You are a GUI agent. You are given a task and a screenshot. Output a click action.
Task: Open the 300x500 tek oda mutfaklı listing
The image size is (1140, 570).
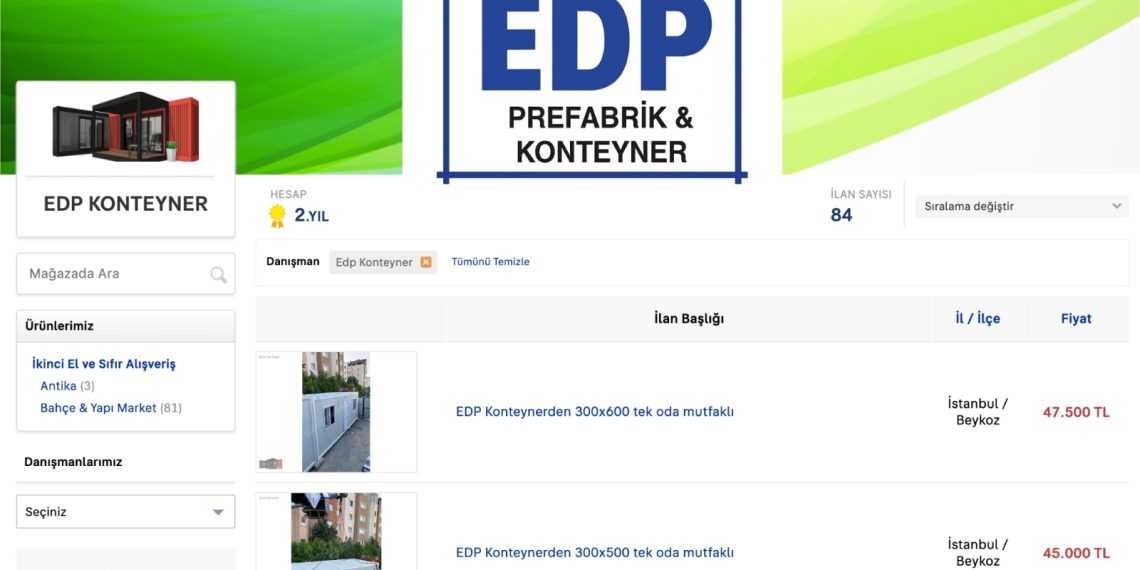point(595,553)
